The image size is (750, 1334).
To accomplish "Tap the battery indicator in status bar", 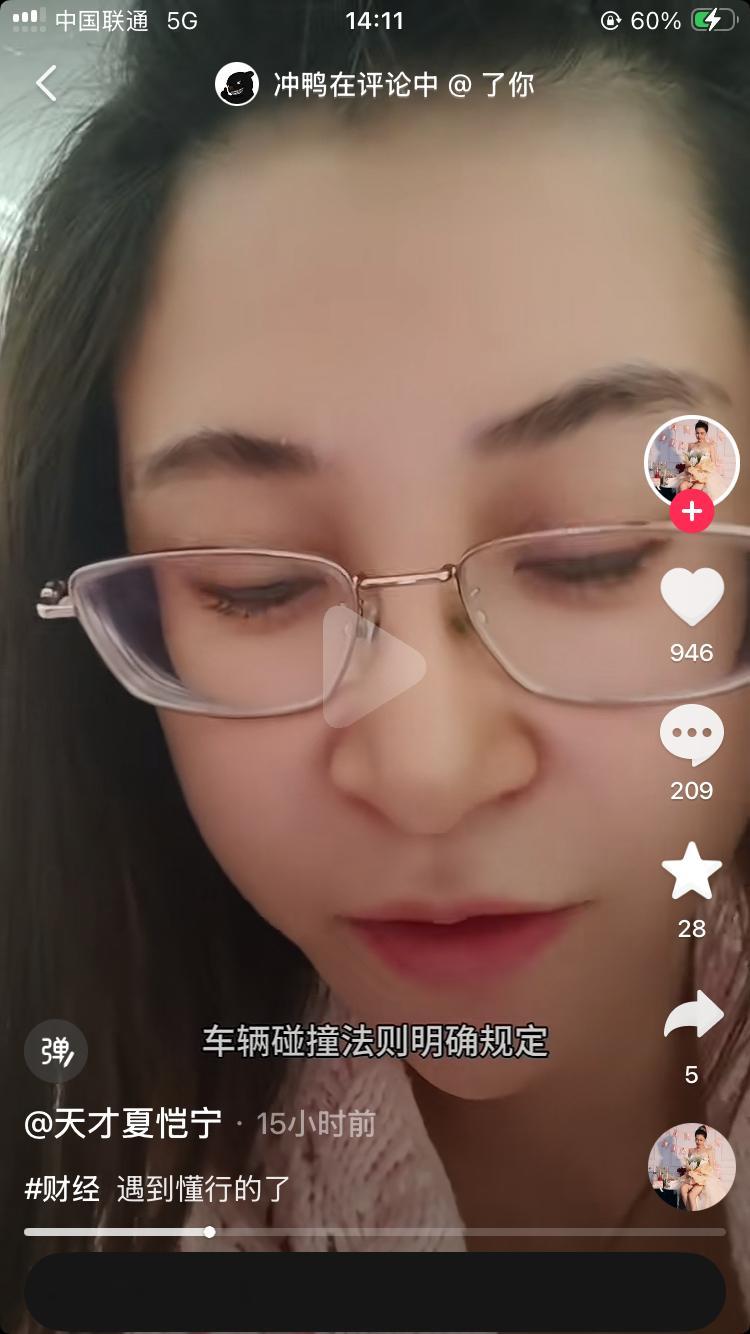I will click(x=716, y=18).
